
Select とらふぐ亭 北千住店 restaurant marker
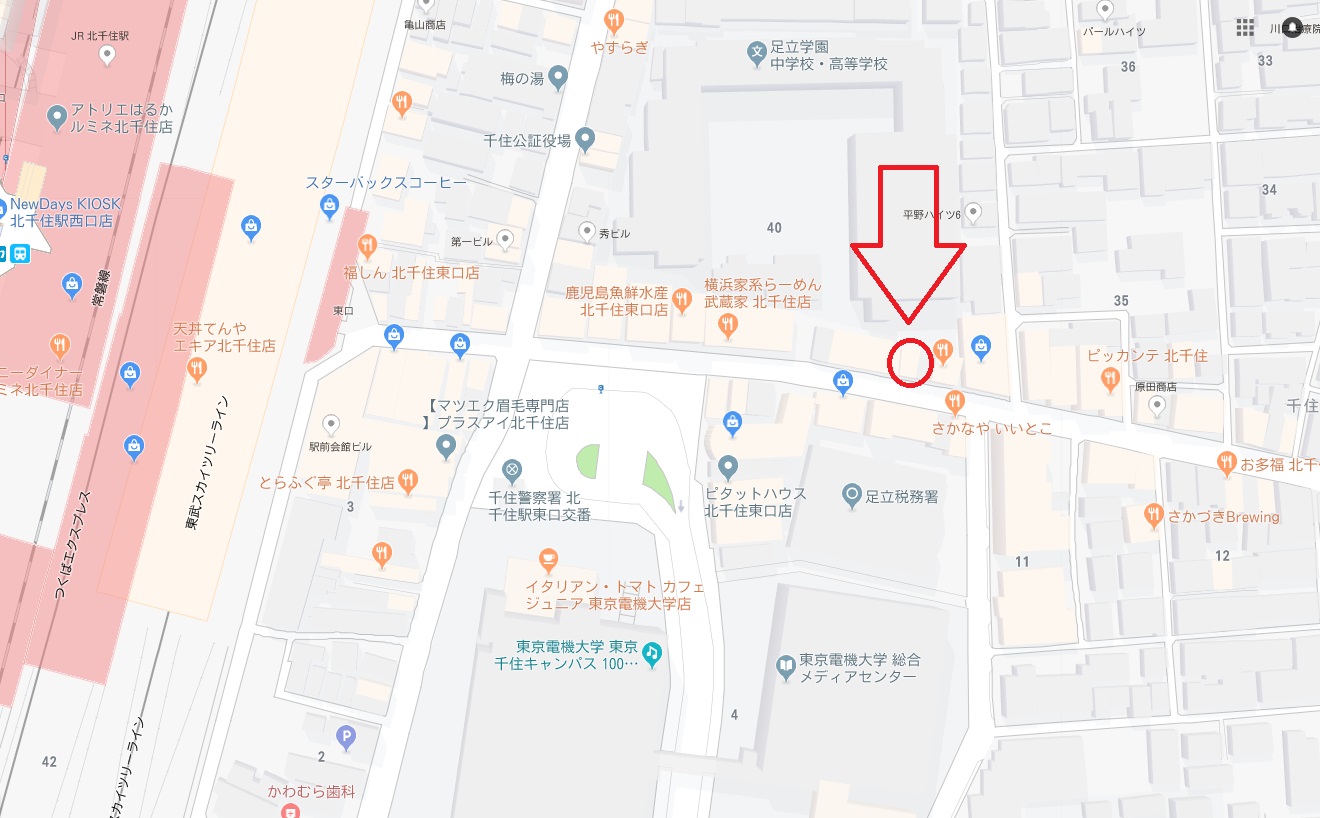tap(407, 482)
